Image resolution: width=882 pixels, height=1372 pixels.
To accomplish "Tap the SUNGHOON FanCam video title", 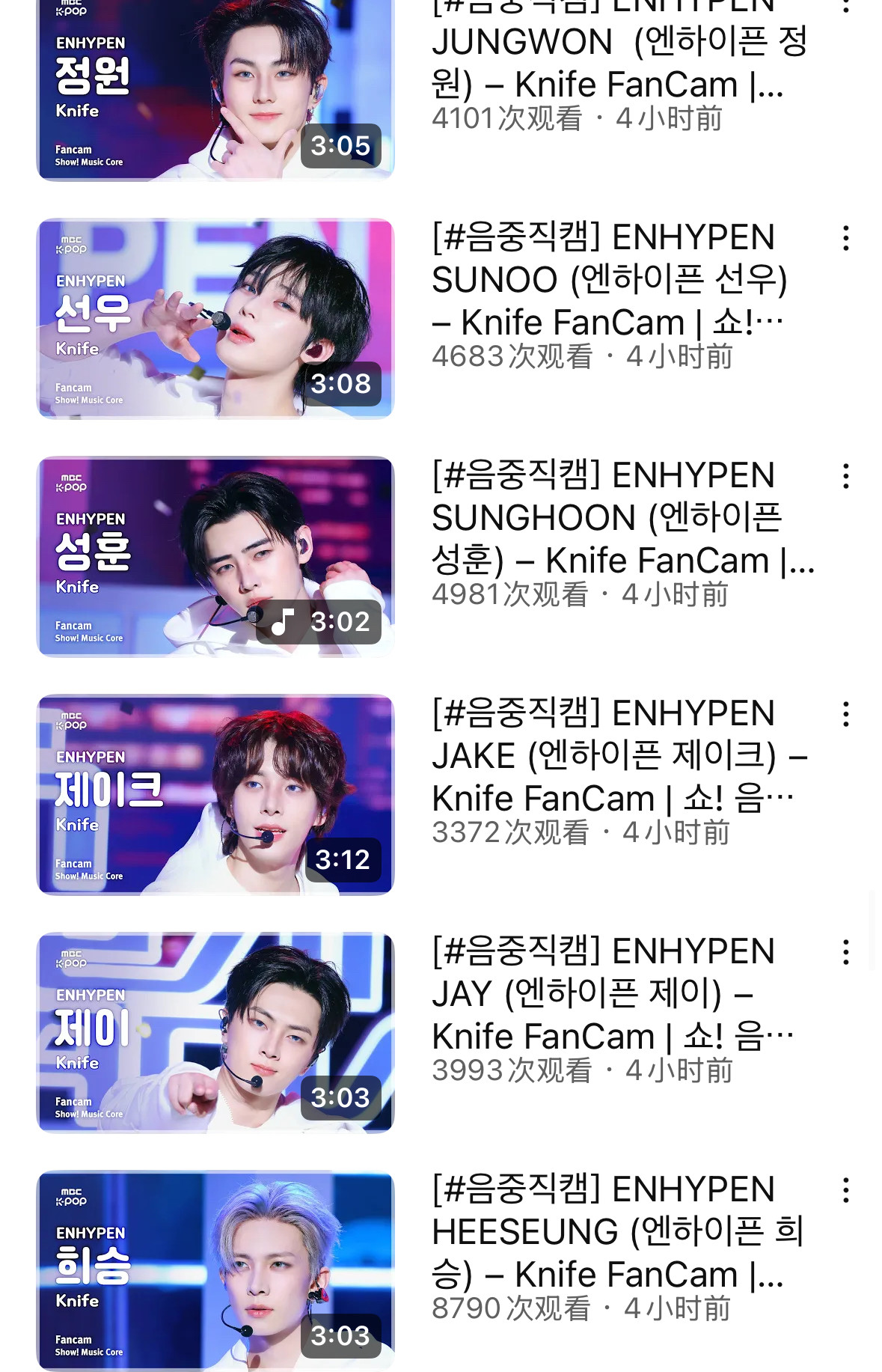I will 621,518.
